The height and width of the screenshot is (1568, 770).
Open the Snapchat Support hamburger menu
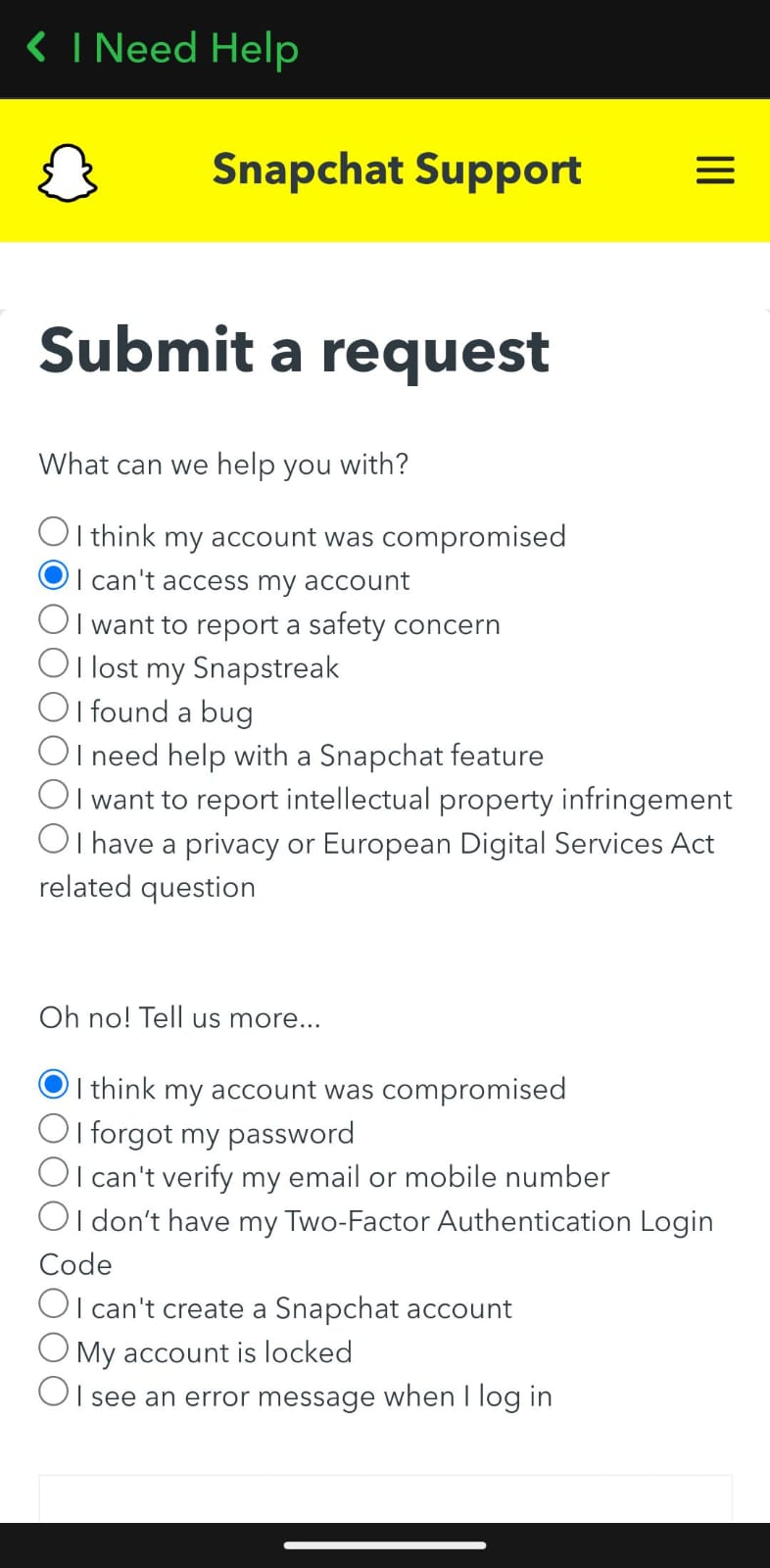tap(715, 171)
